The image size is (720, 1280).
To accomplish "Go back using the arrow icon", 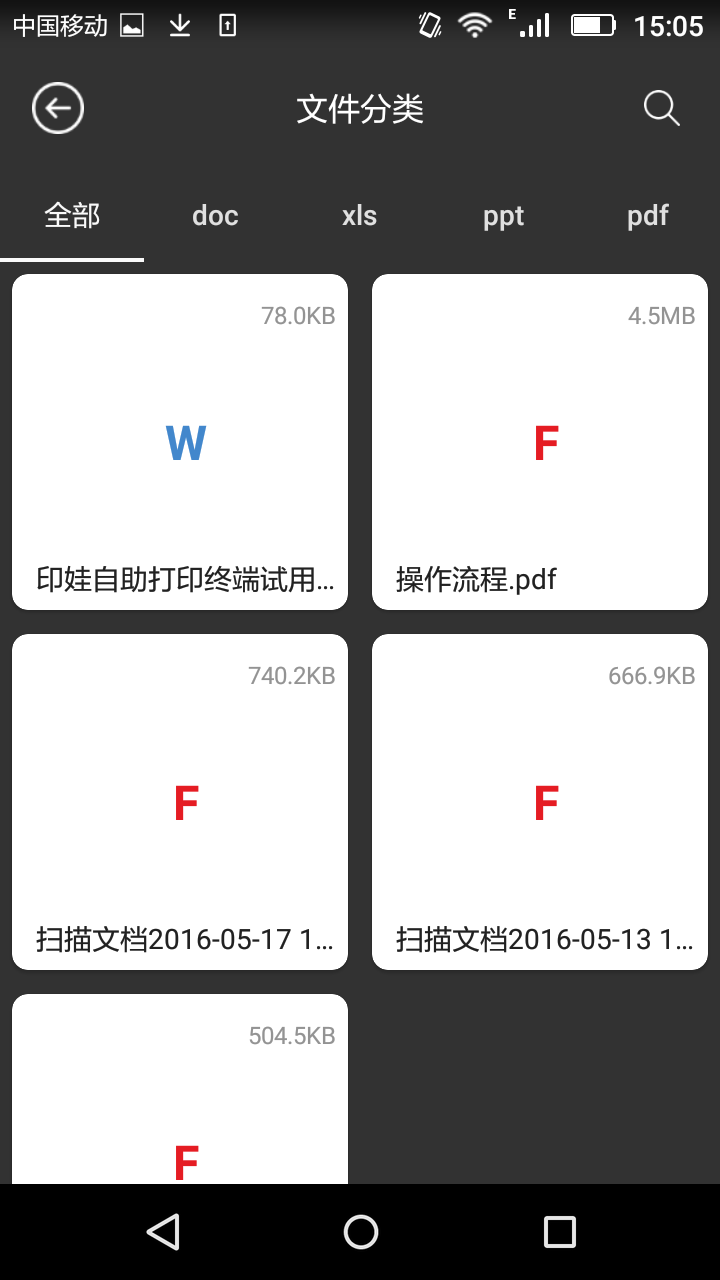I will (x=58, y=109).
